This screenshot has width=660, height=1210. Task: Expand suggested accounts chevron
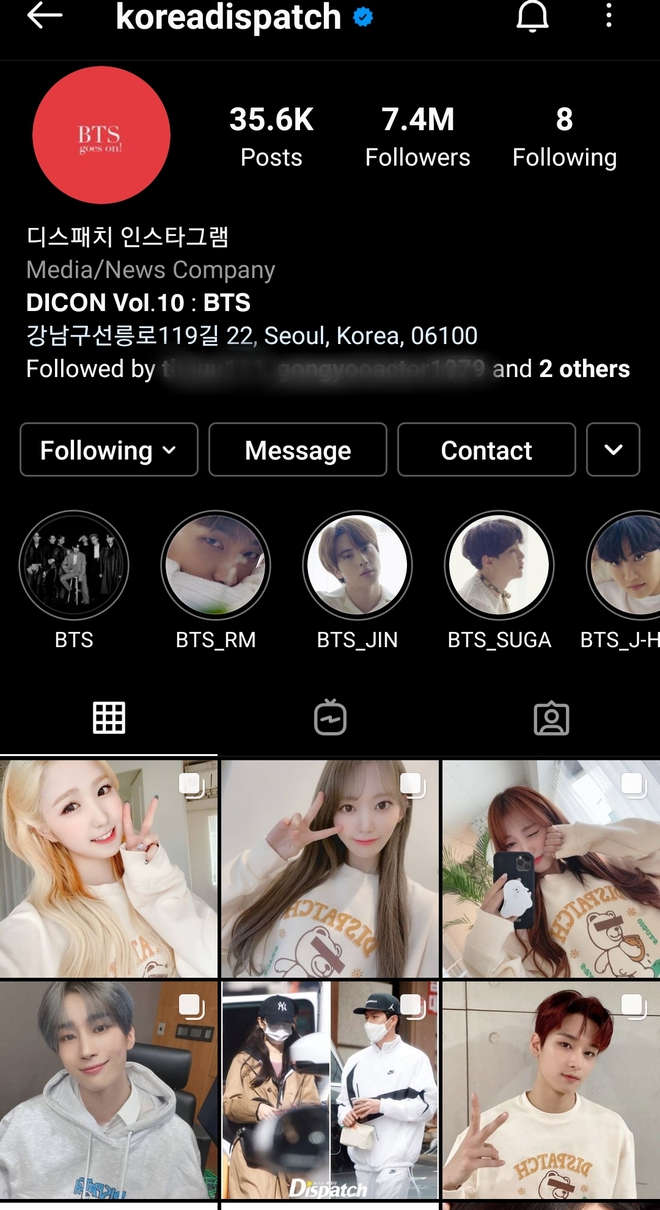613,450
